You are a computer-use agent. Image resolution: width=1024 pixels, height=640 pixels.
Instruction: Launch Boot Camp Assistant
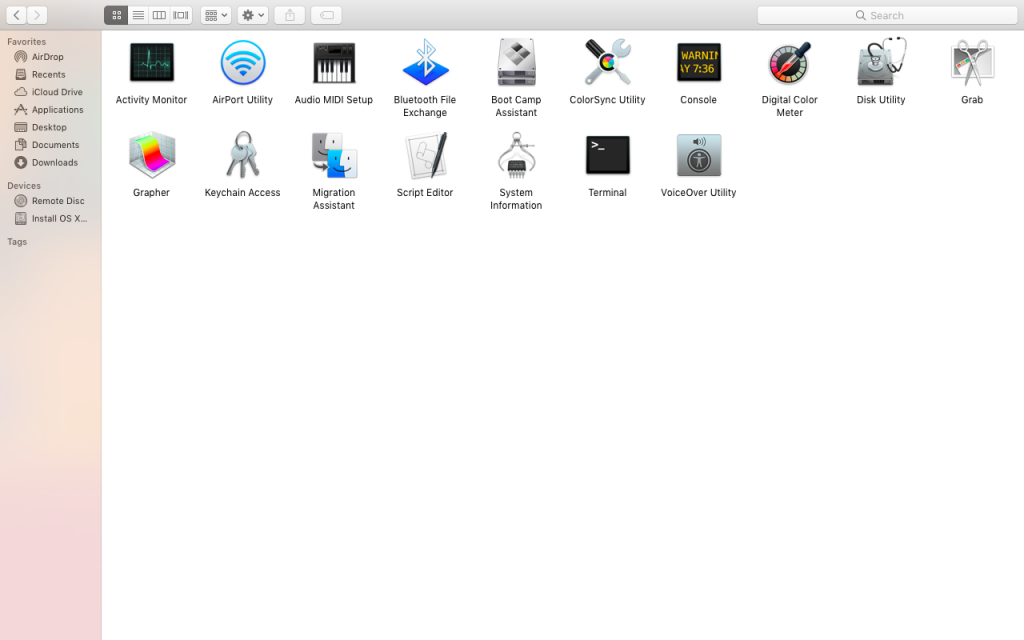(516, 64)
